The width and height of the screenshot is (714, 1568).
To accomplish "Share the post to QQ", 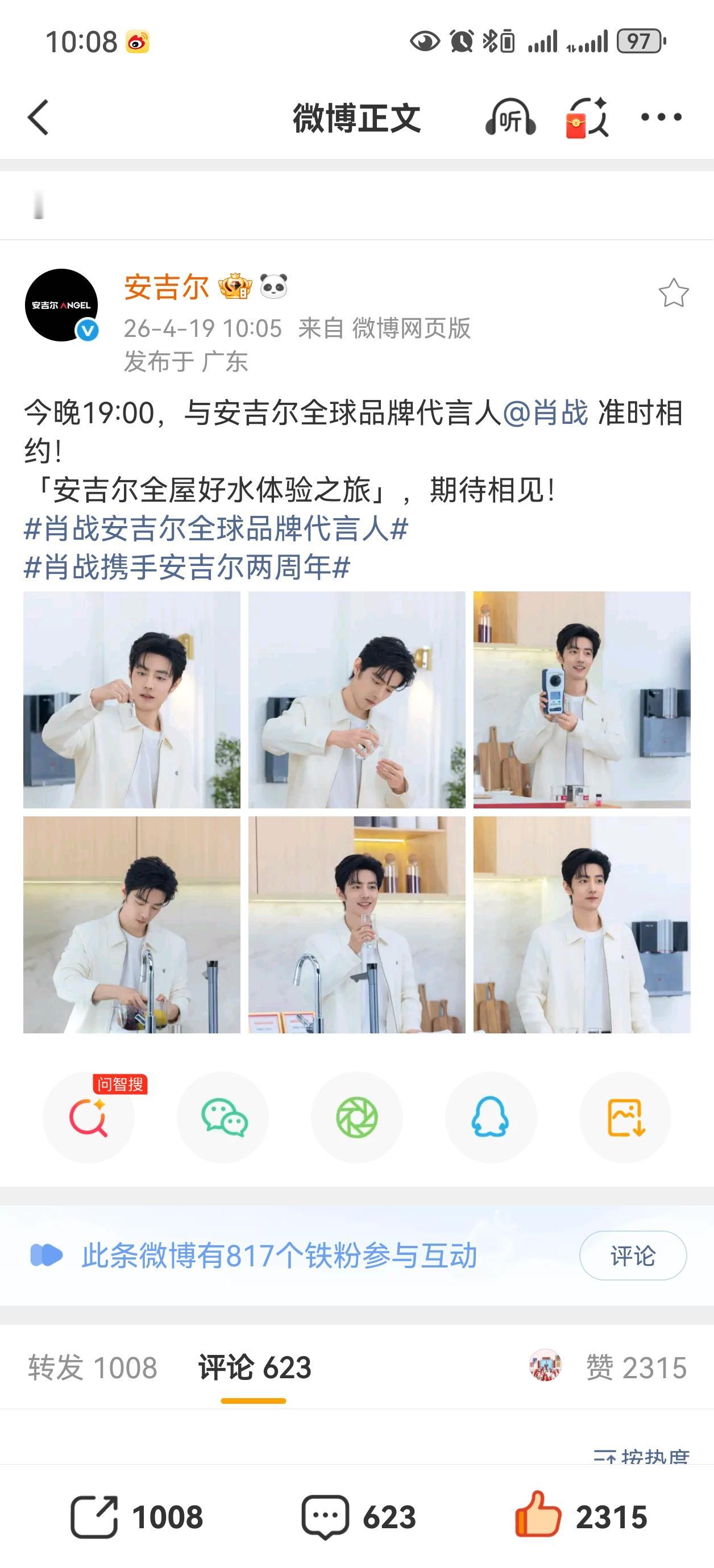I will click(x=491, y=1117).
